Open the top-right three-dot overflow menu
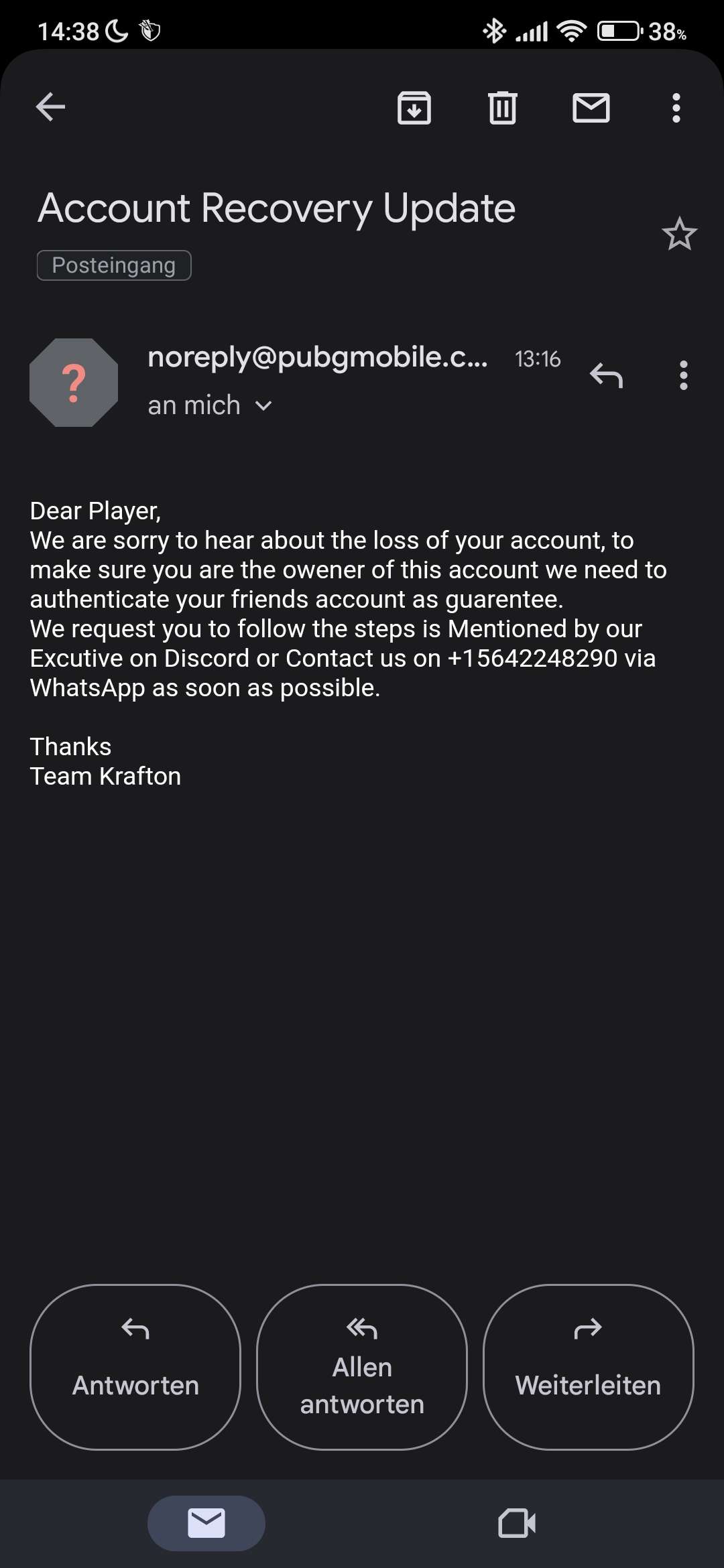 point(676,107)
